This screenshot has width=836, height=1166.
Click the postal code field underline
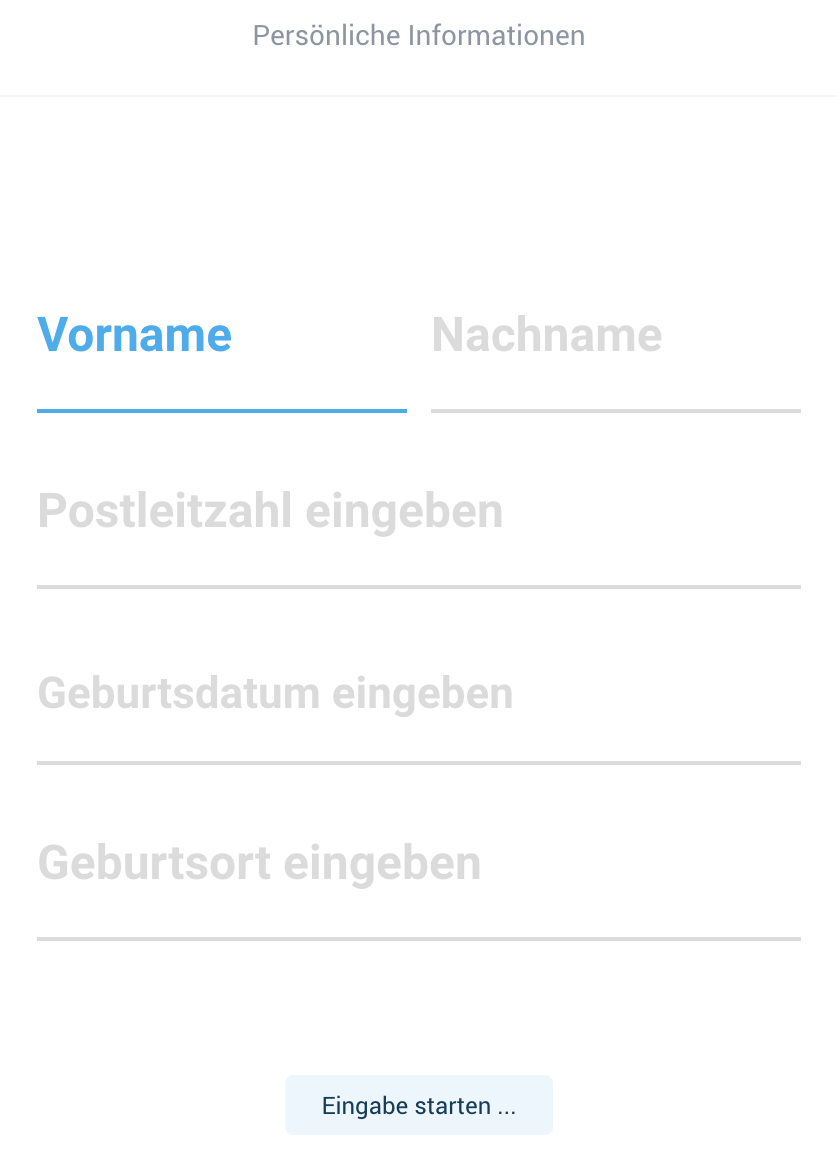[418, 585]
